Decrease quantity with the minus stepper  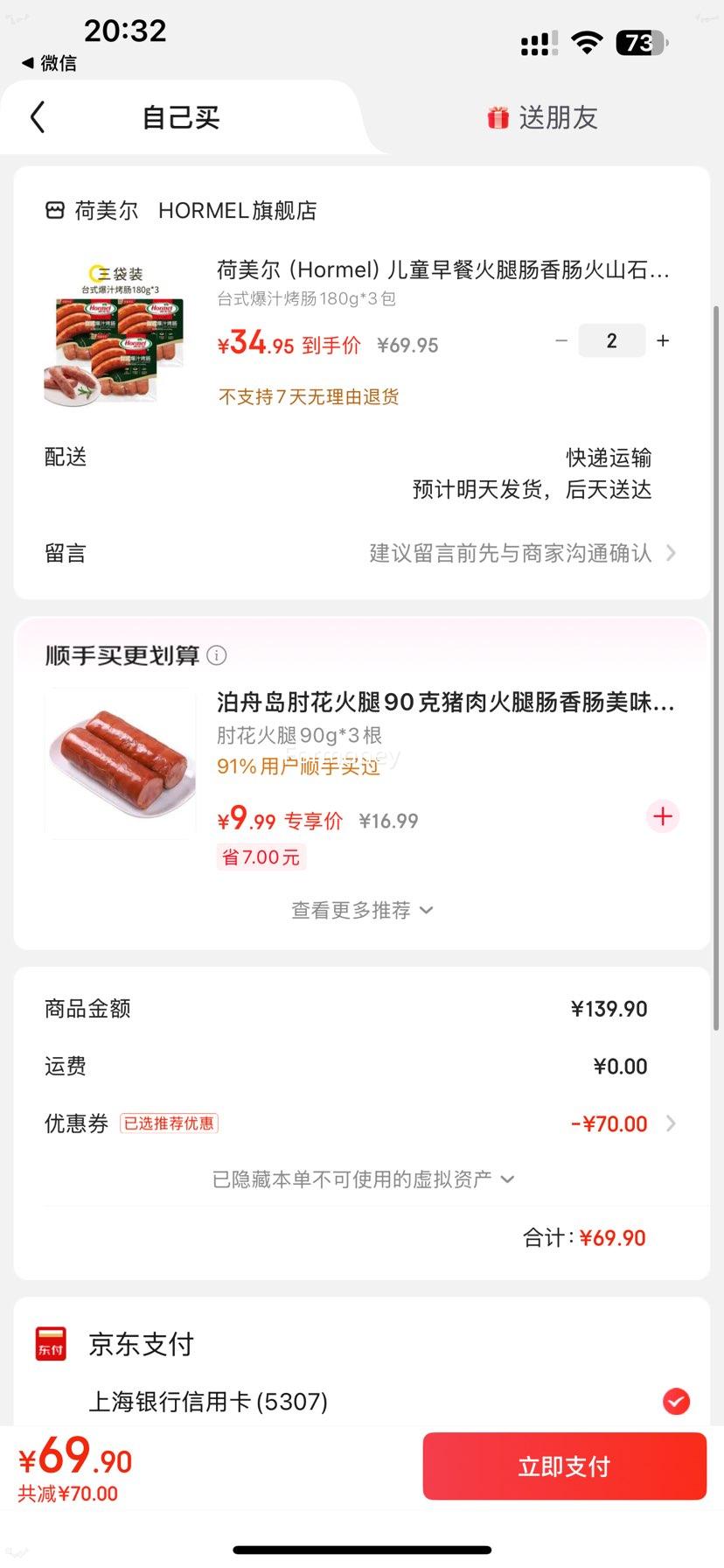pyautogui.click(x=561, y=340)
